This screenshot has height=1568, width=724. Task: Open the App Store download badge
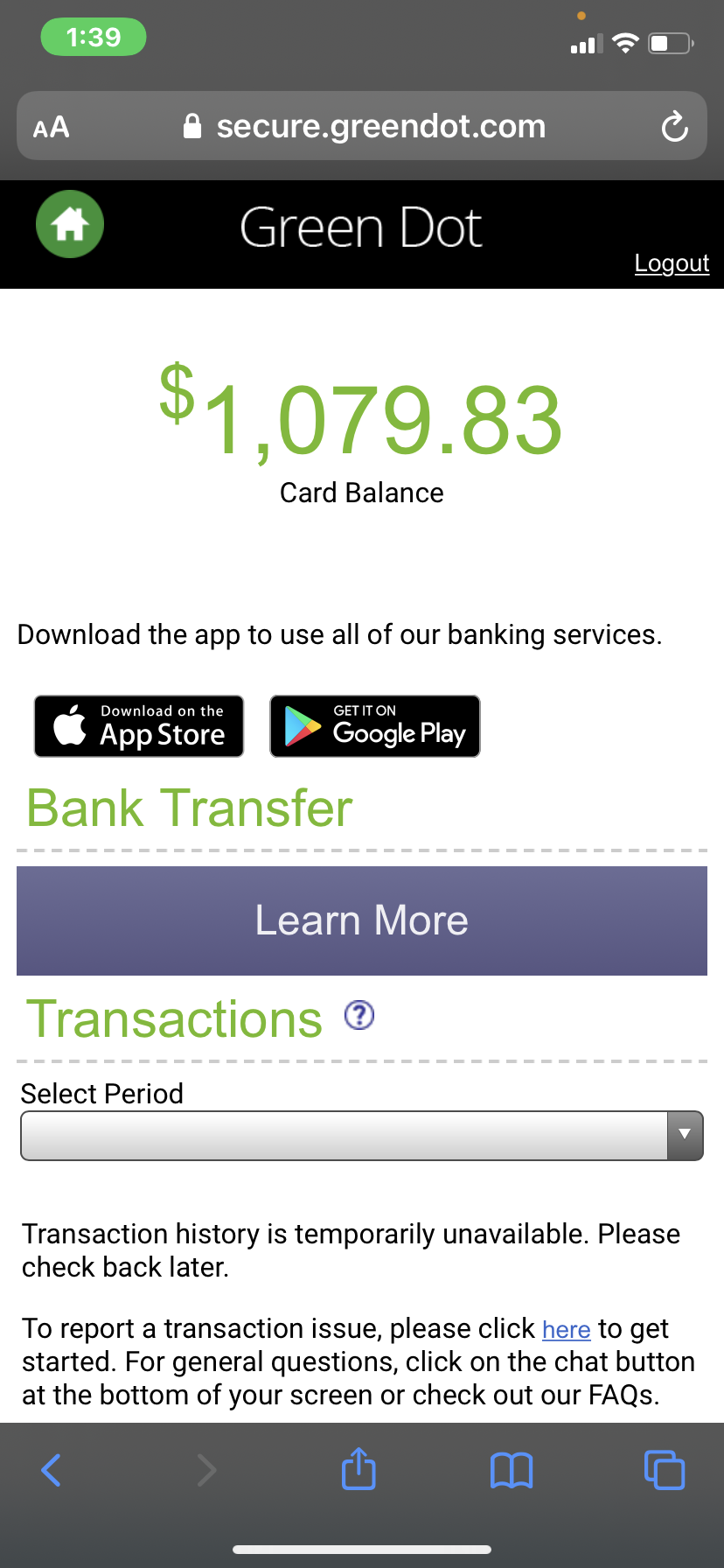tap(139, 726)
